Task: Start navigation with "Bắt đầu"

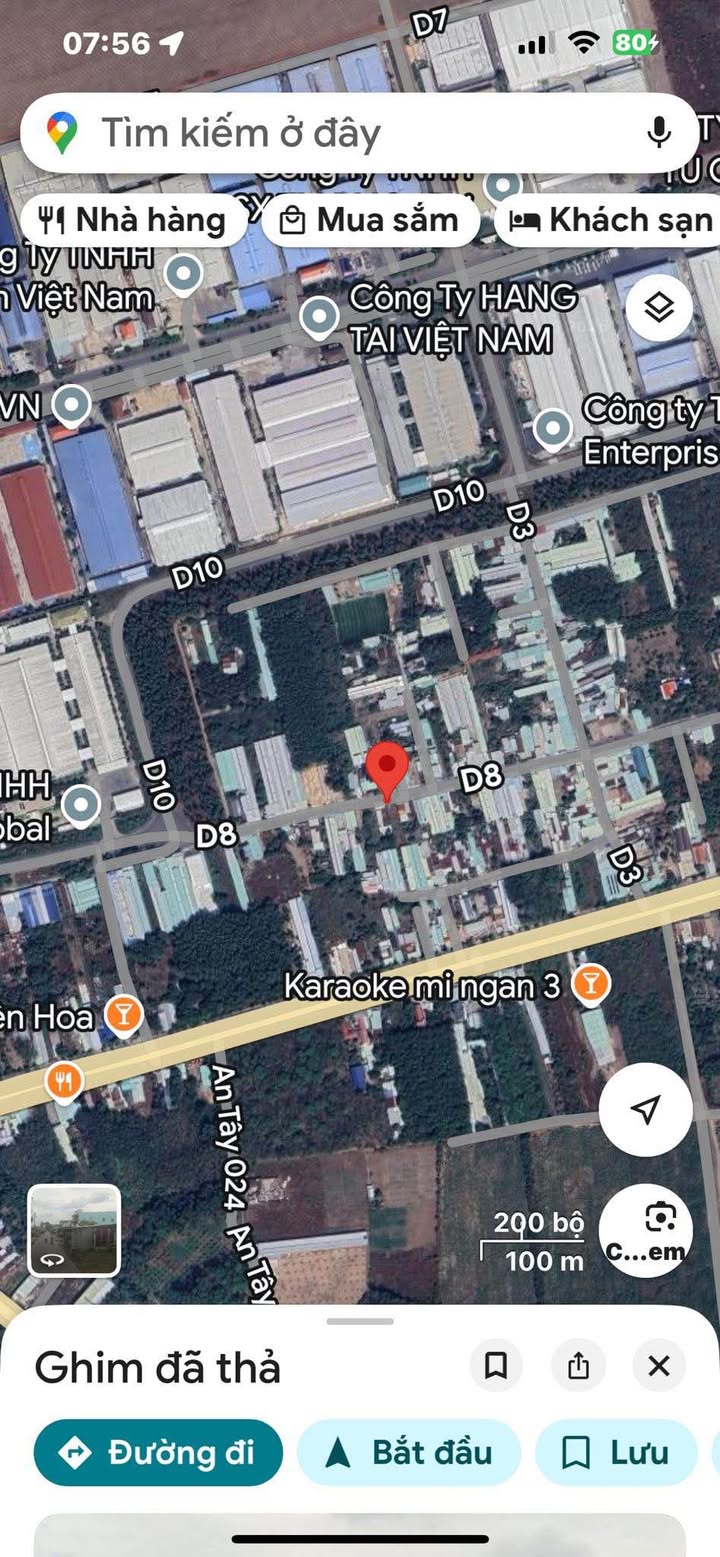Action: coord(409,1452)
